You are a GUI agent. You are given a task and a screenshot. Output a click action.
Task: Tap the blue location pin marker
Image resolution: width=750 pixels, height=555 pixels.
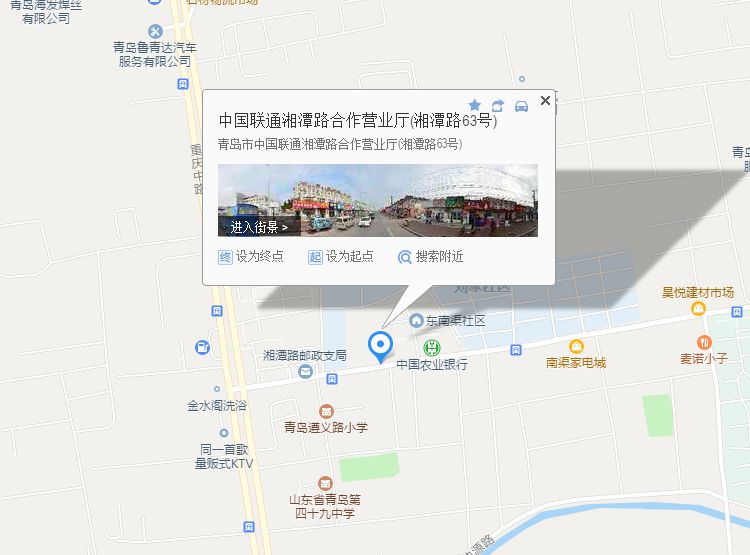click(x=380, y=345)
